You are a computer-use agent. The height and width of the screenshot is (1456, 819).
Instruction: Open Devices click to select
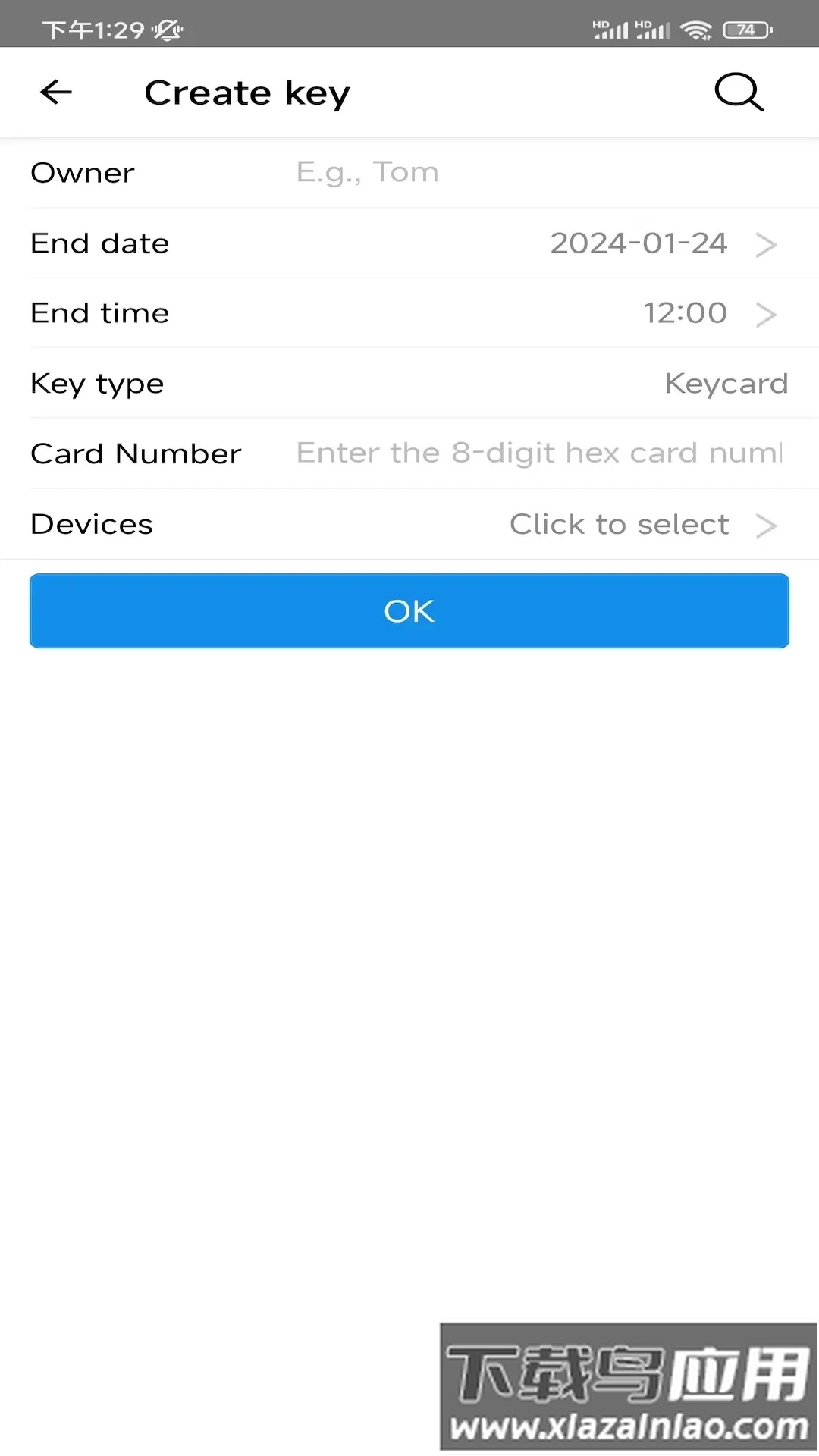pos(641,525)
